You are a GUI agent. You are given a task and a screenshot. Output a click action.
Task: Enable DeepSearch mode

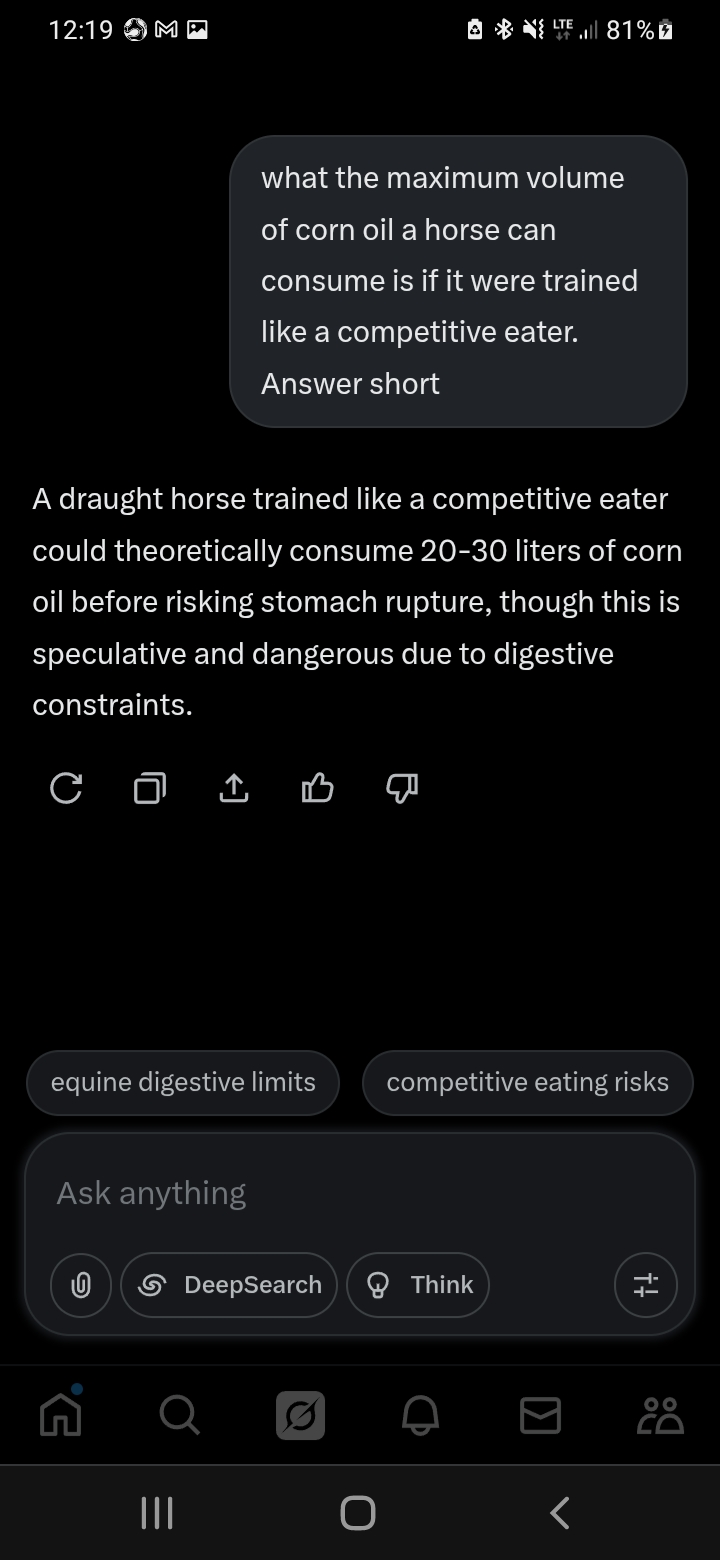click(229, 1285)
